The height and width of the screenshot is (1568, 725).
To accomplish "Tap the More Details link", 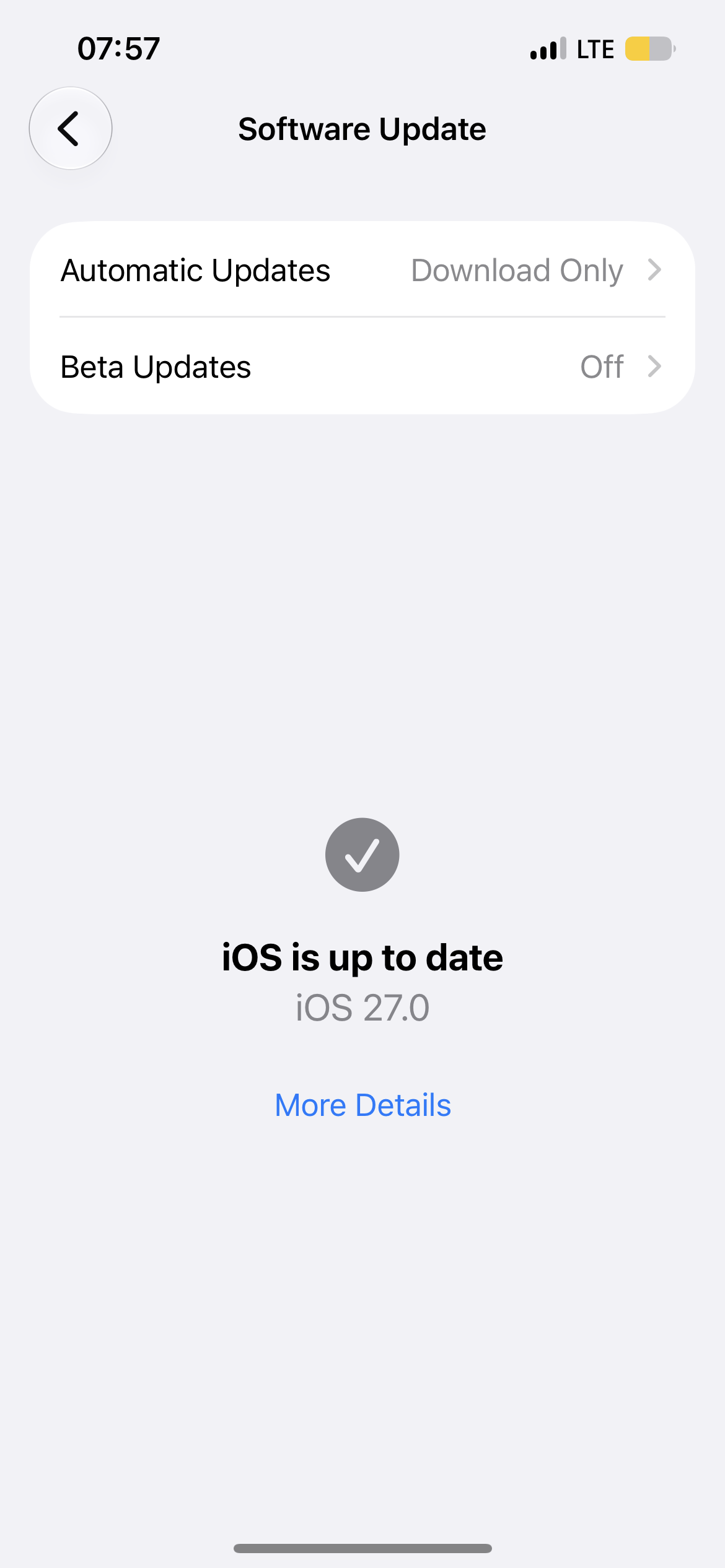I will coord(362,1105).
